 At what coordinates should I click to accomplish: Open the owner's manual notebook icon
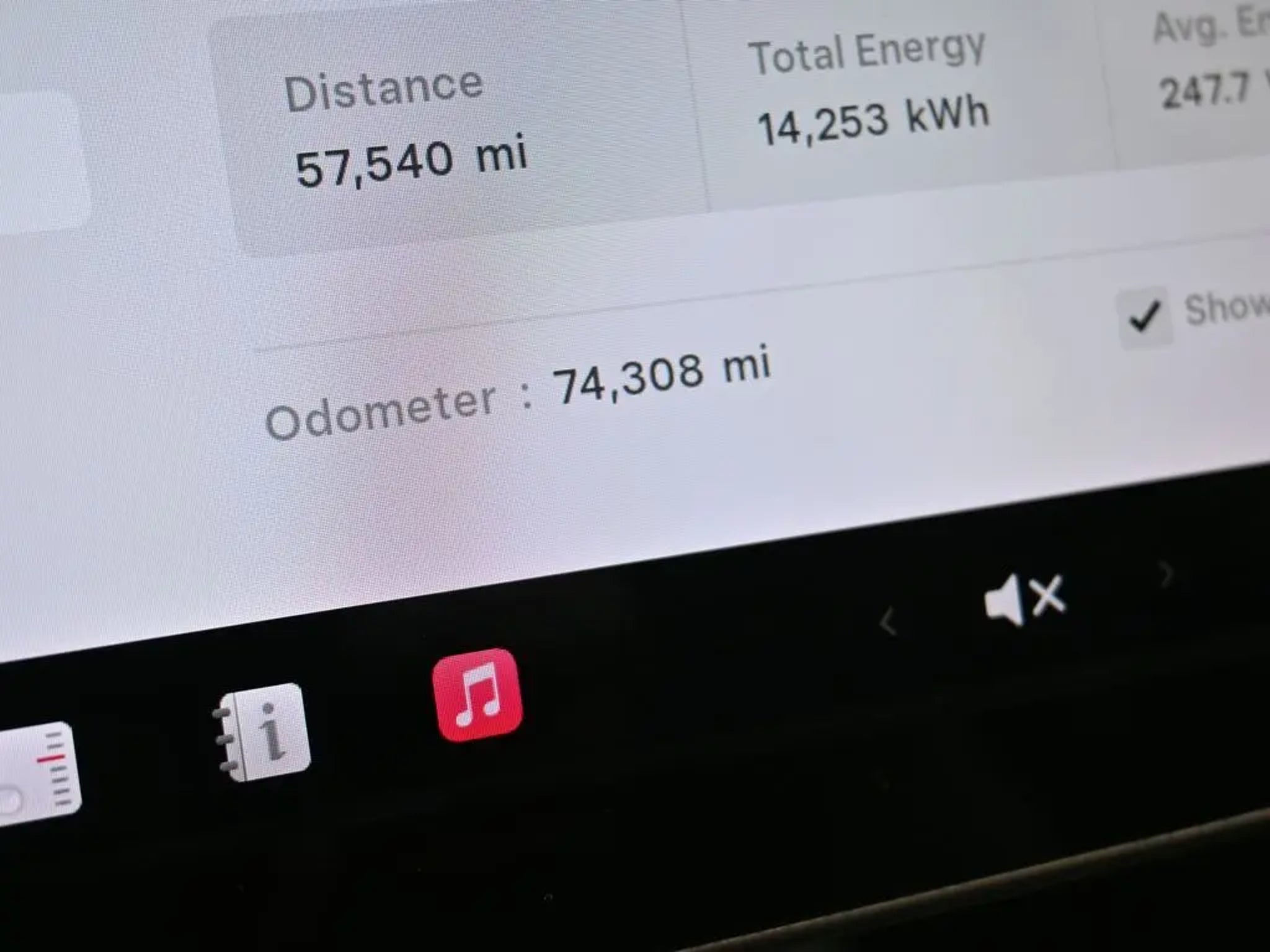264,733
